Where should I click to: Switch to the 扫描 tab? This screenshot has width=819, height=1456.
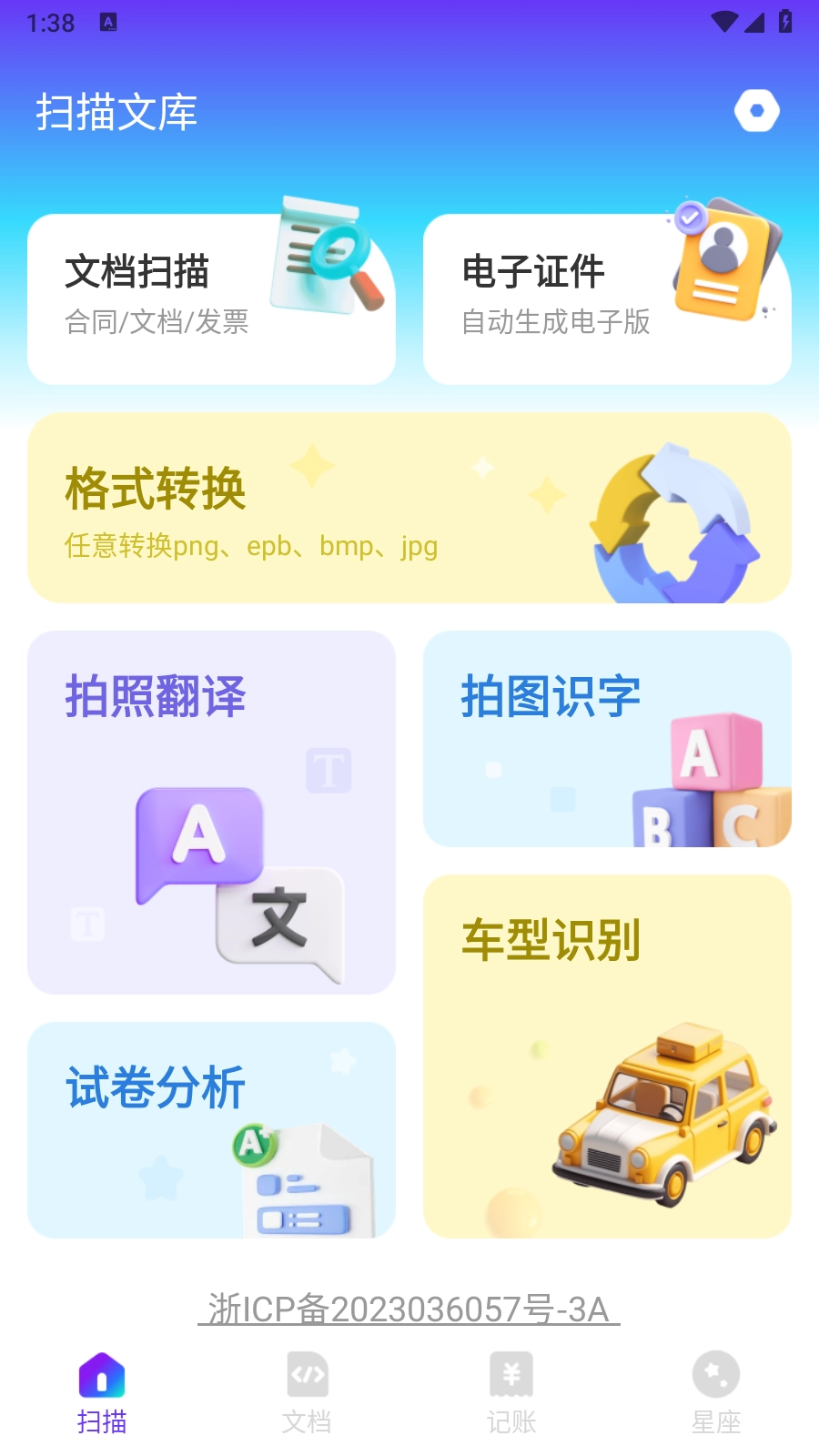[102, 1393]
